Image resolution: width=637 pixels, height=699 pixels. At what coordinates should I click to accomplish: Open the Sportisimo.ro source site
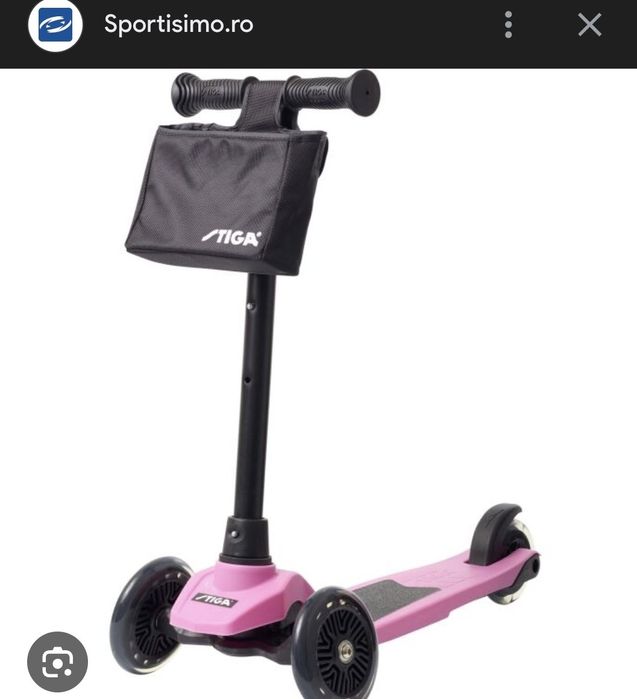[x=178, y=25]
